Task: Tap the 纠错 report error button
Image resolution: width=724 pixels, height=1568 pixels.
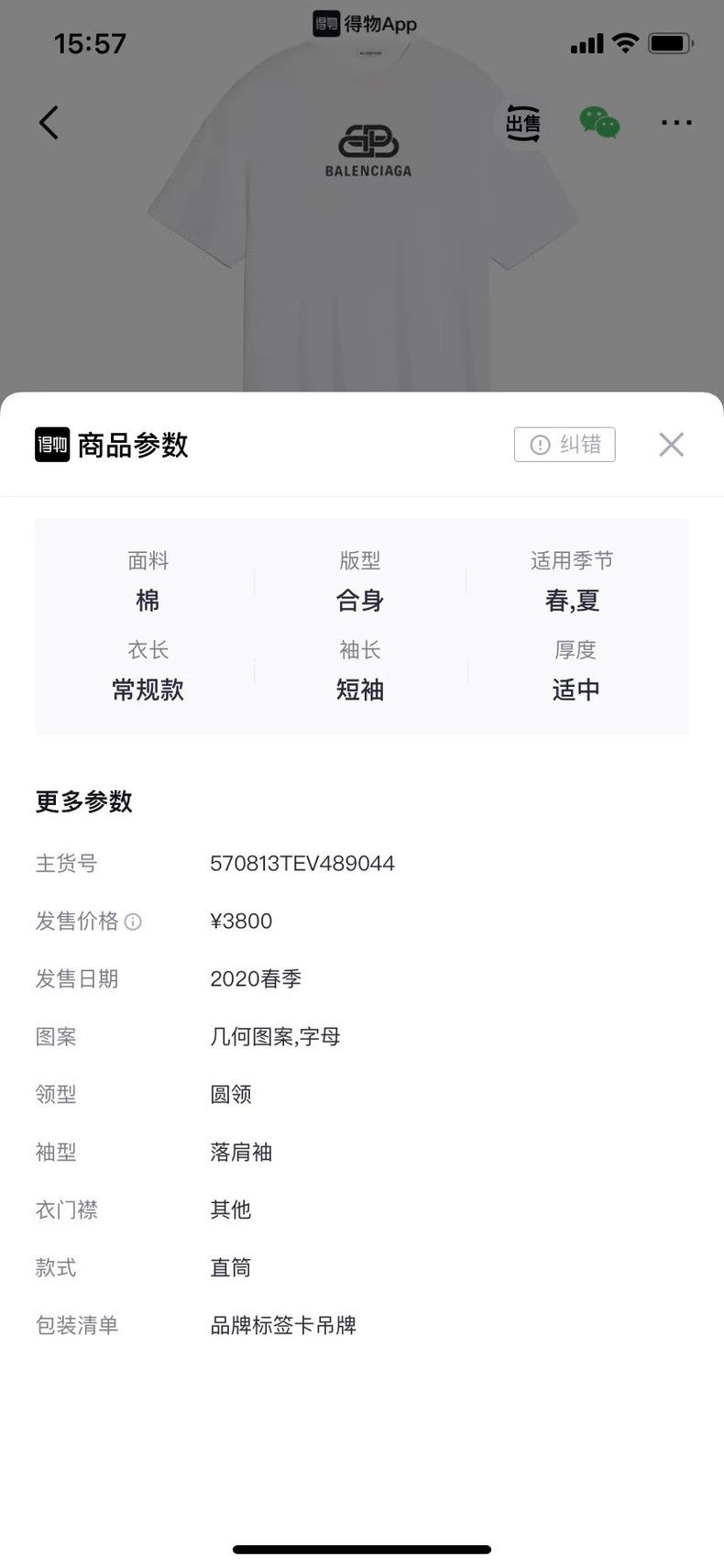Action: (x=565, y=445)
